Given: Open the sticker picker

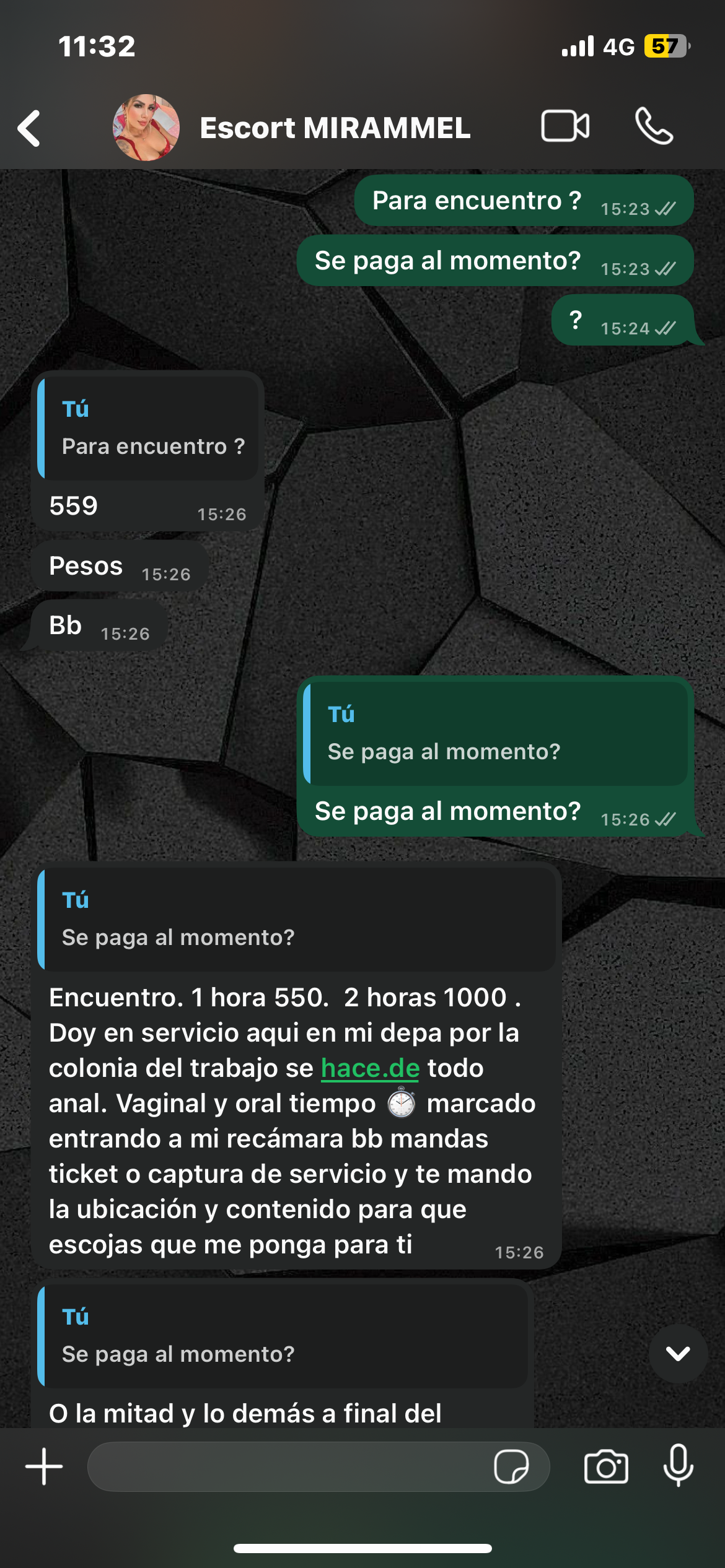Looking at the screenshot, I should (511, 1466).
